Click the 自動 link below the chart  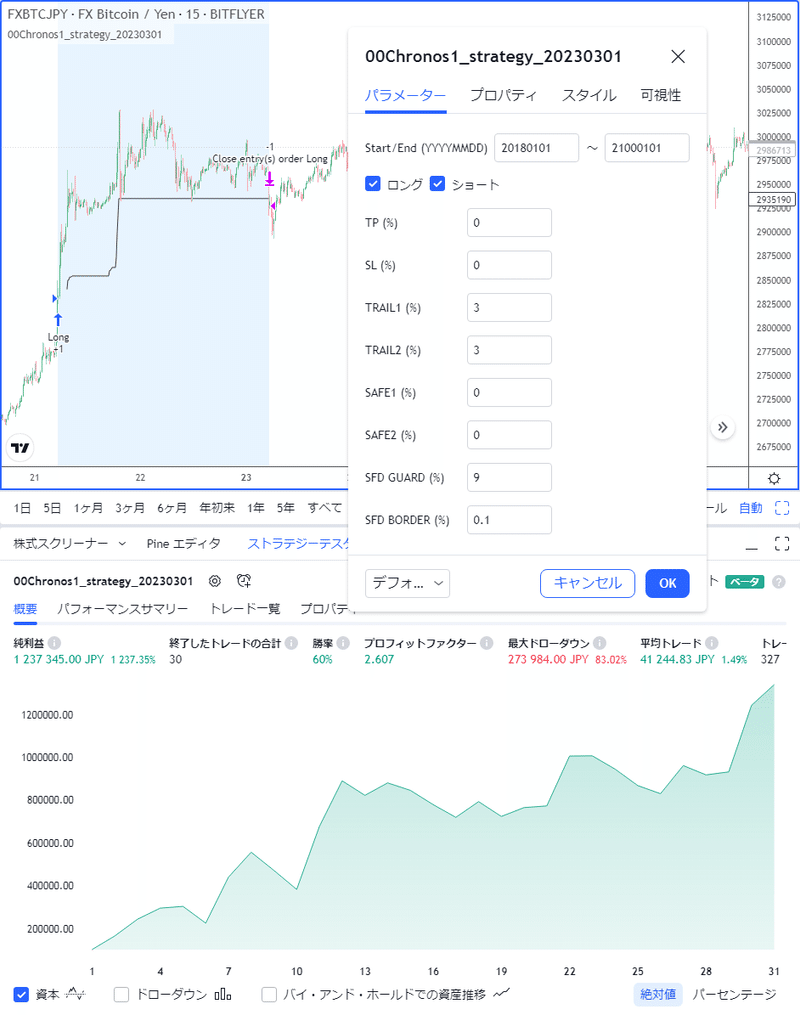tap(750, 507)
